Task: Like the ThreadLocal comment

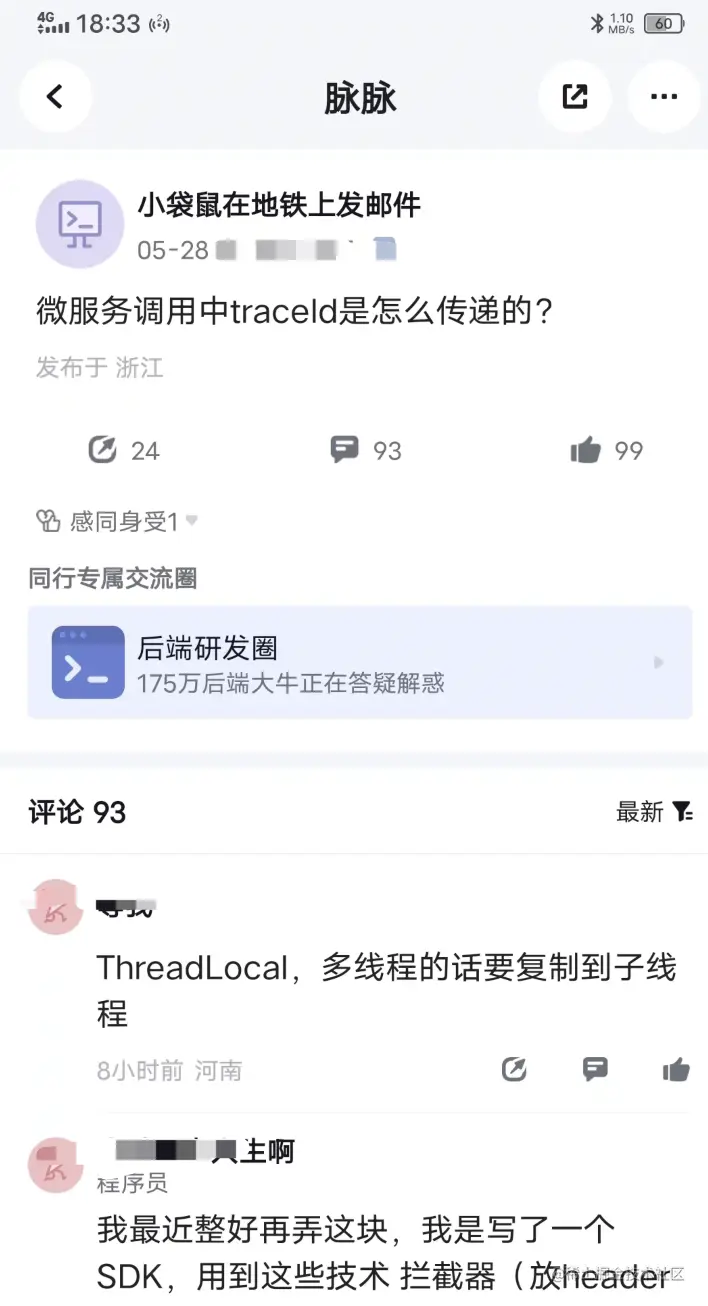Action: click(676, 1070)
